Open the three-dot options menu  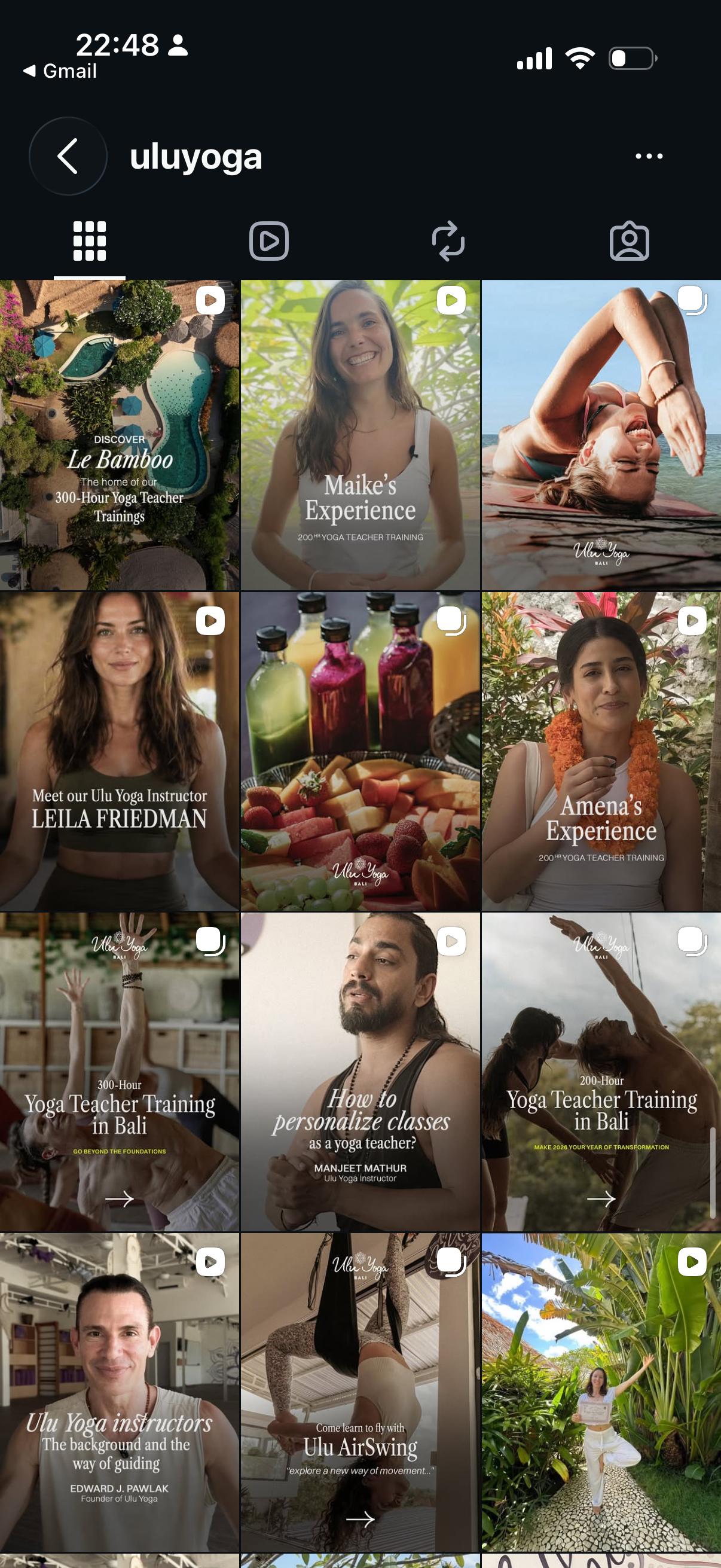649,157
